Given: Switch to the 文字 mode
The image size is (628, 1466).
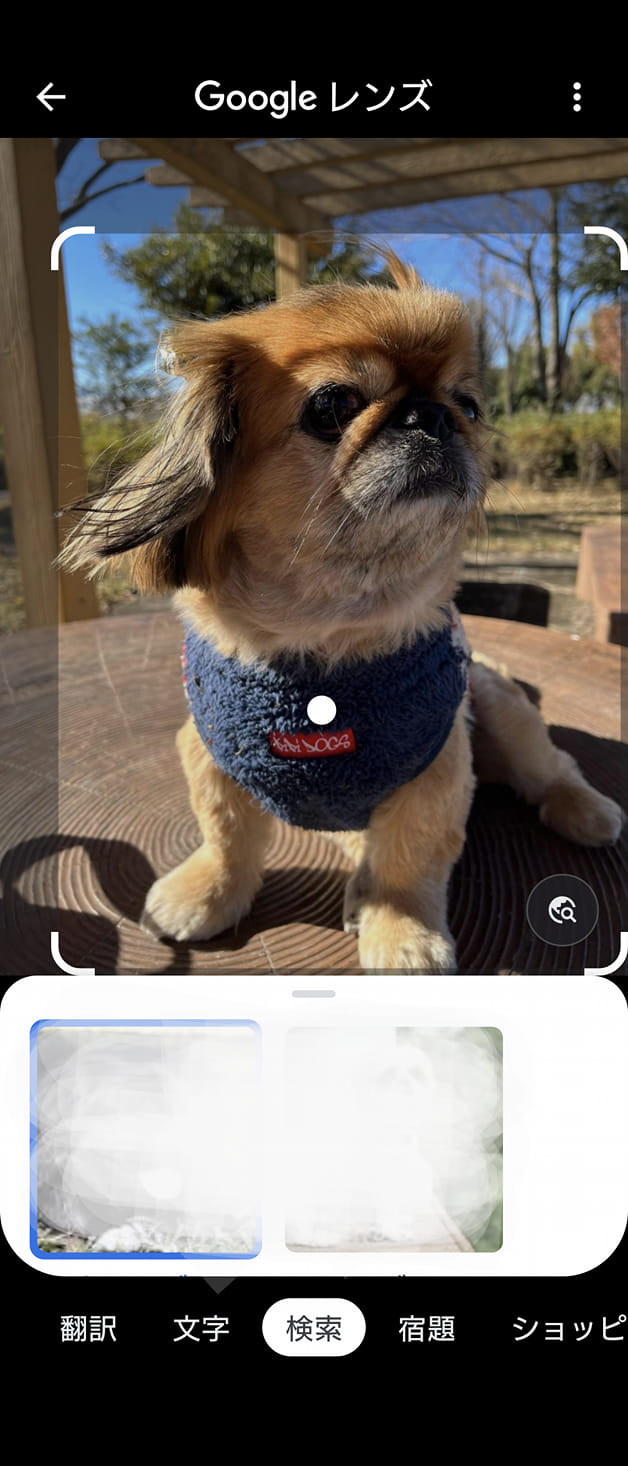Looking at the screenshot, I should [201, 1328].
